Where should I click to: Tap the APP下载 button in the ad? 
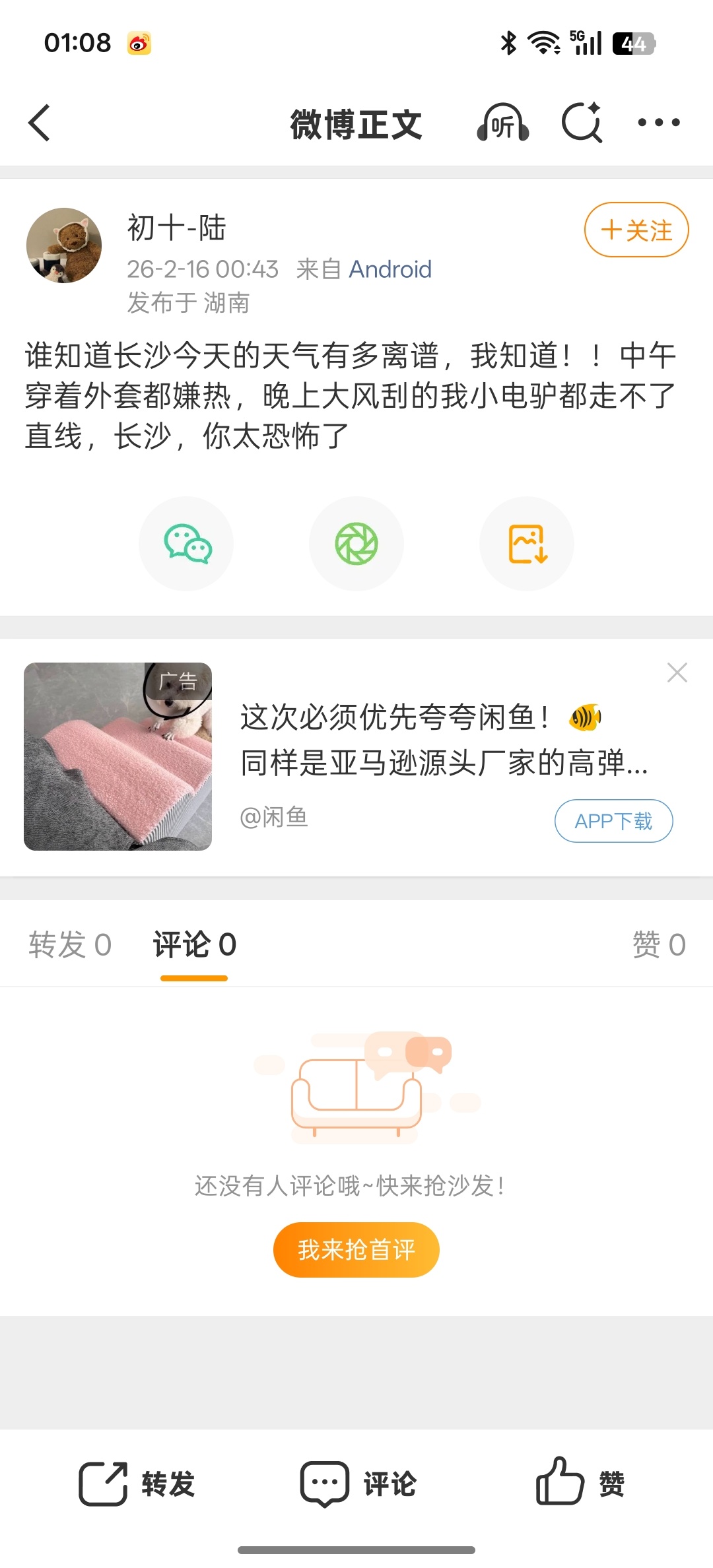point(613,820)
